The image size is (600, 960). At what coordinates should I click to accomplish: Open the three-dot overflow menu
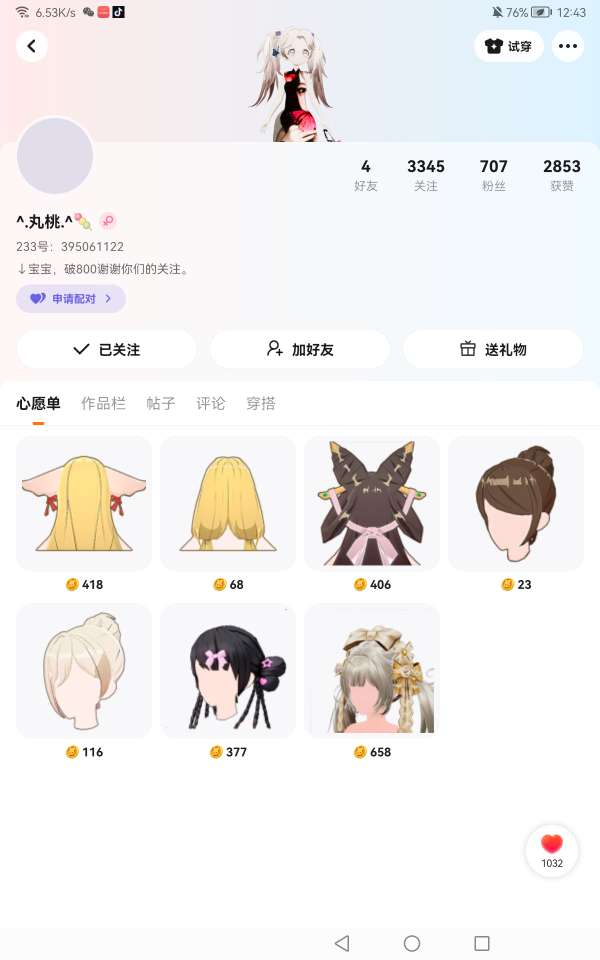[x=568, y=46]
